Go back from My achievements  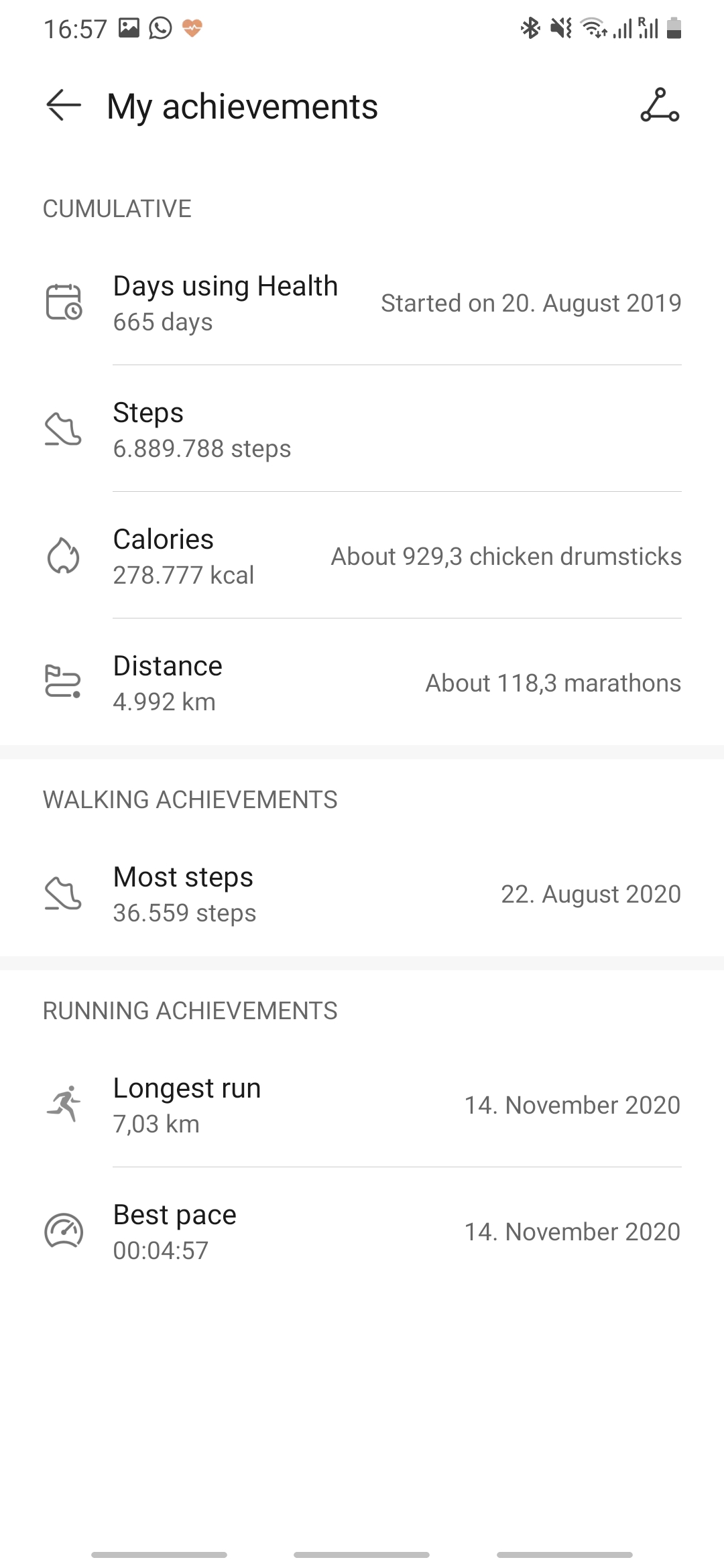coord(64,106)
